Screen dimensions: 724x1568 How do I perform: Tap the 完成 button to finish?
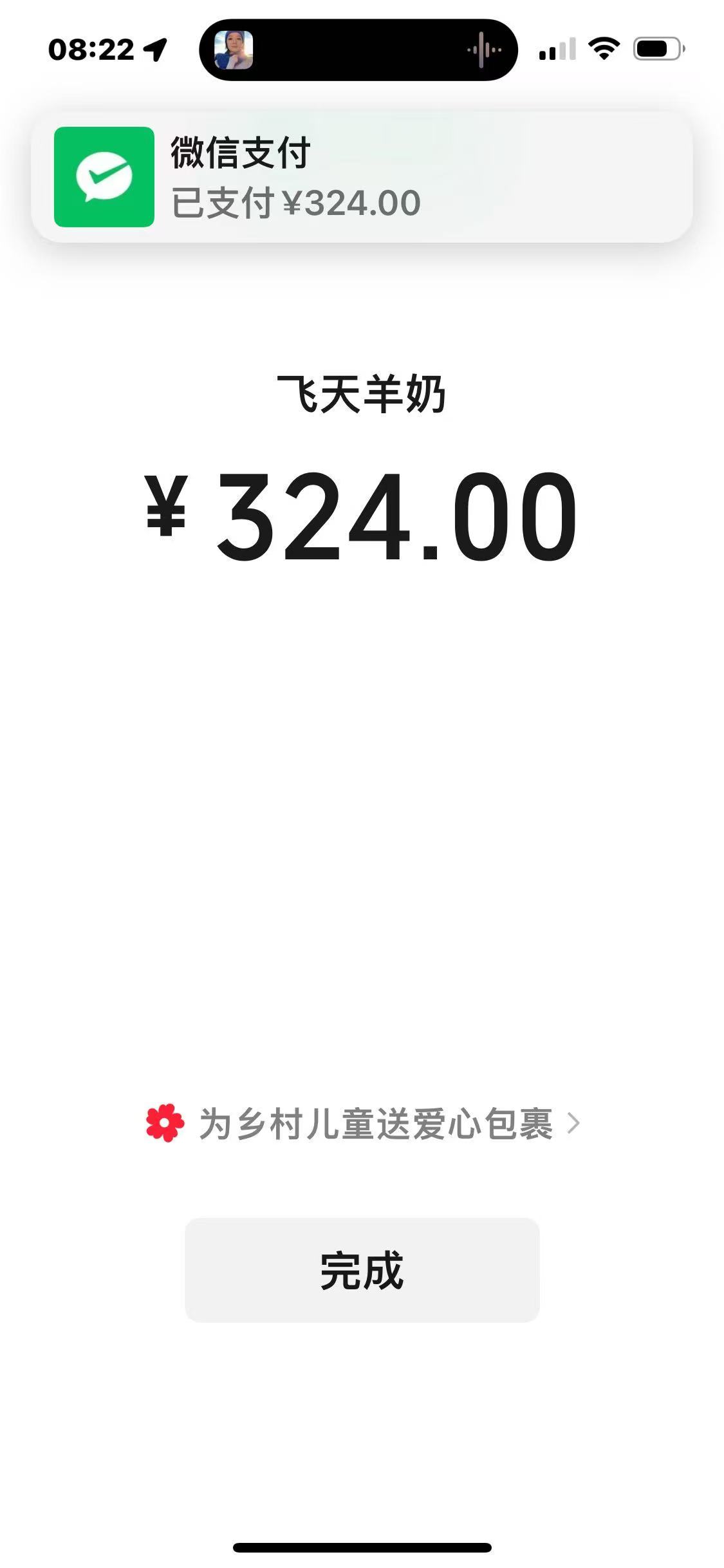pyautogui.click(x=362, y=1269)
